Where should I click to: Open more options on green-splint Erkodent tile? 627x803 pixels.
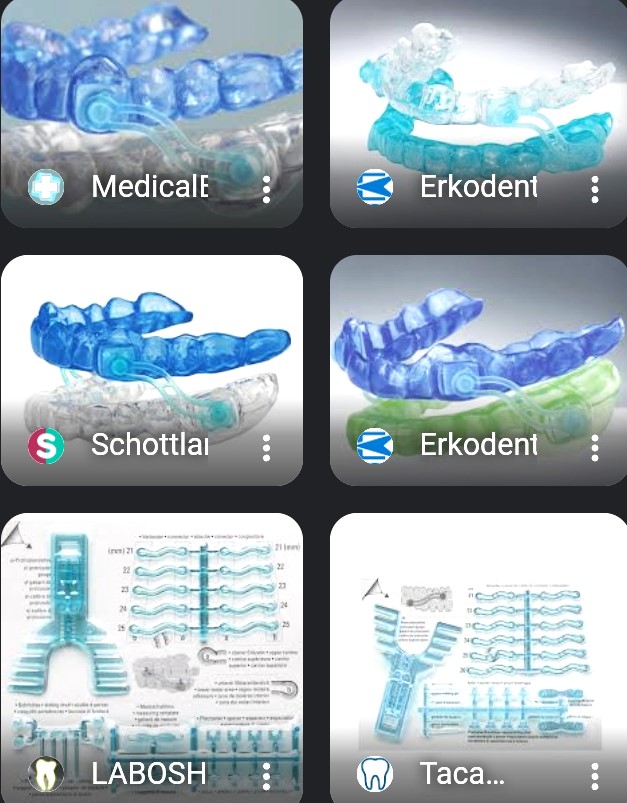(x=594, y=447)
